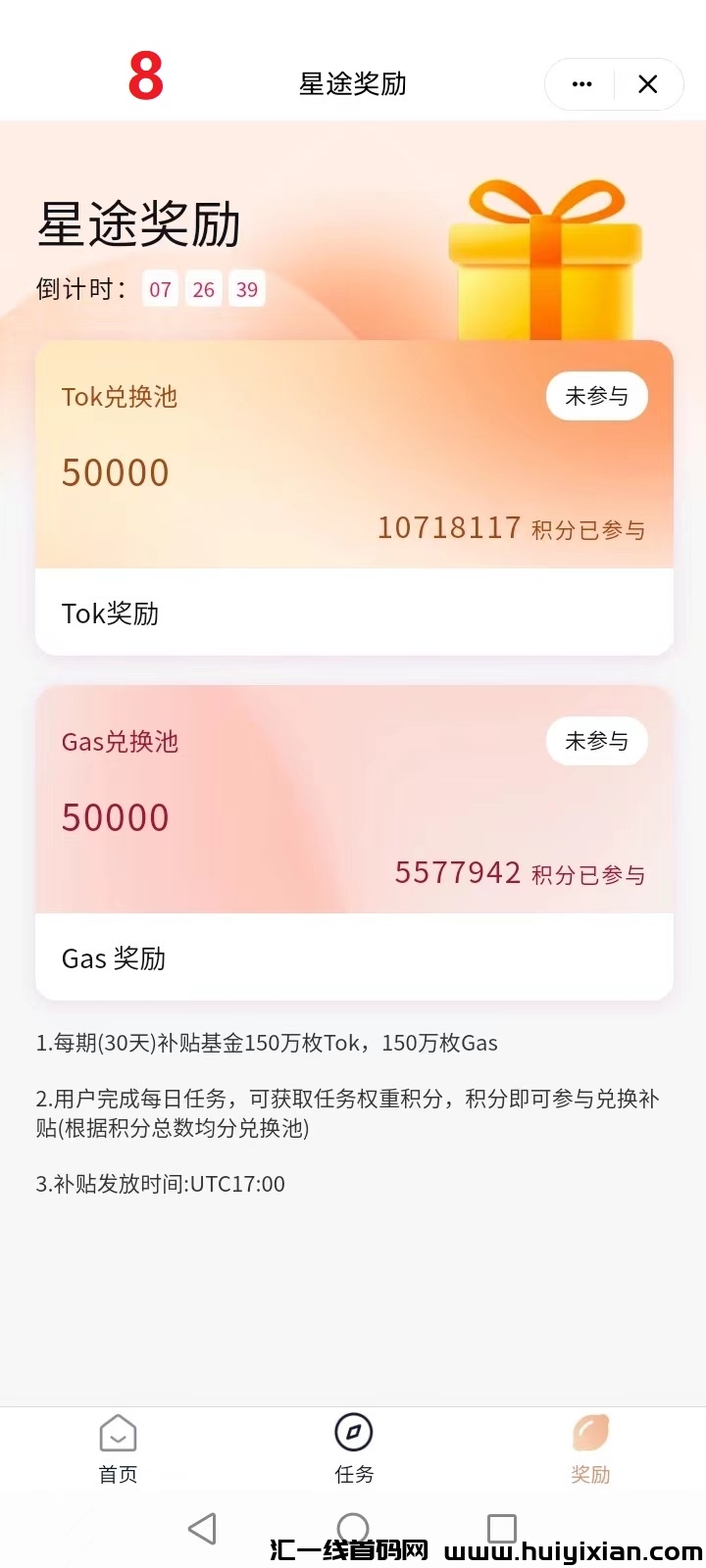The image size is (706, 1568).
Task: Tap the Android home circle button
Action: point(353,1527)
